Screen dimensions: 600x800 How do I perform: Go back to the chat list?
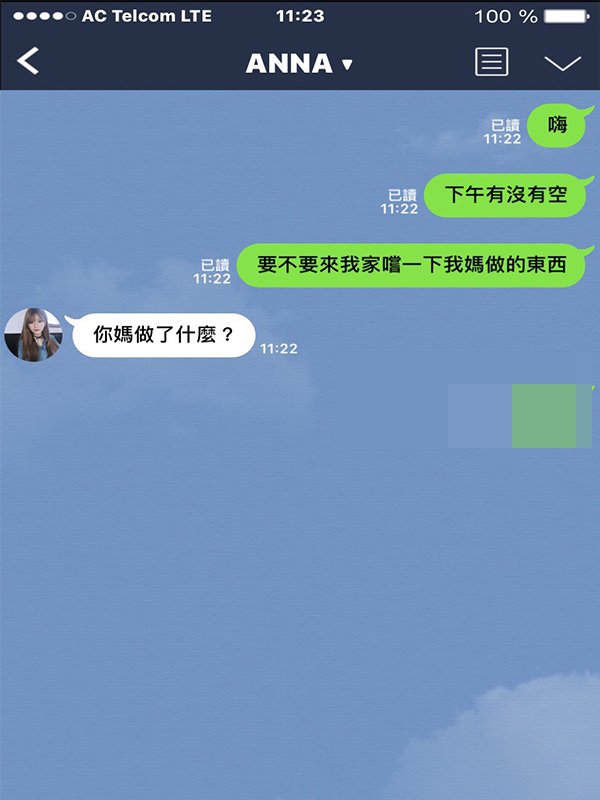point(28,61)
